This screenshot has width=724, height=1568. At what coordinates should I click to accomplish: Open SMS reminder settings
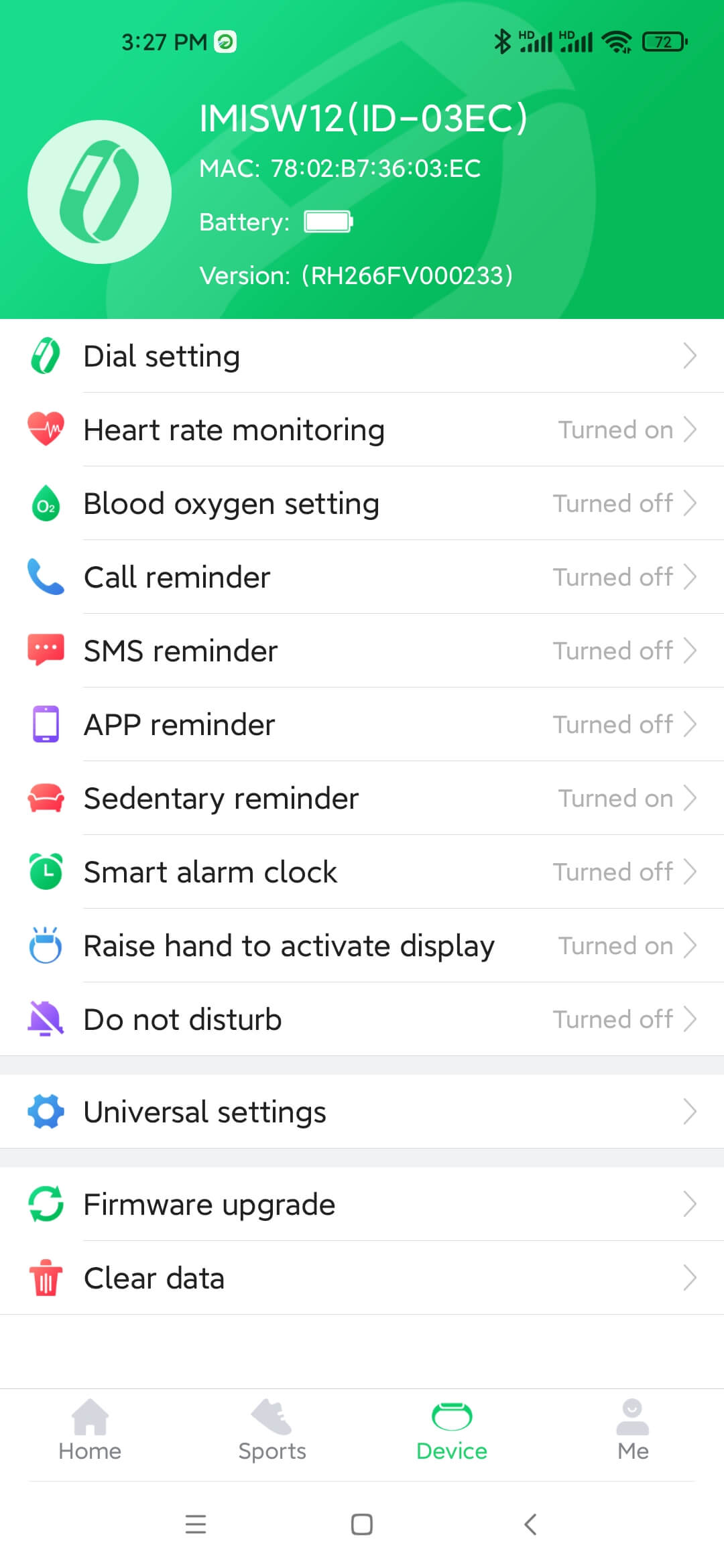pos(362,651)
